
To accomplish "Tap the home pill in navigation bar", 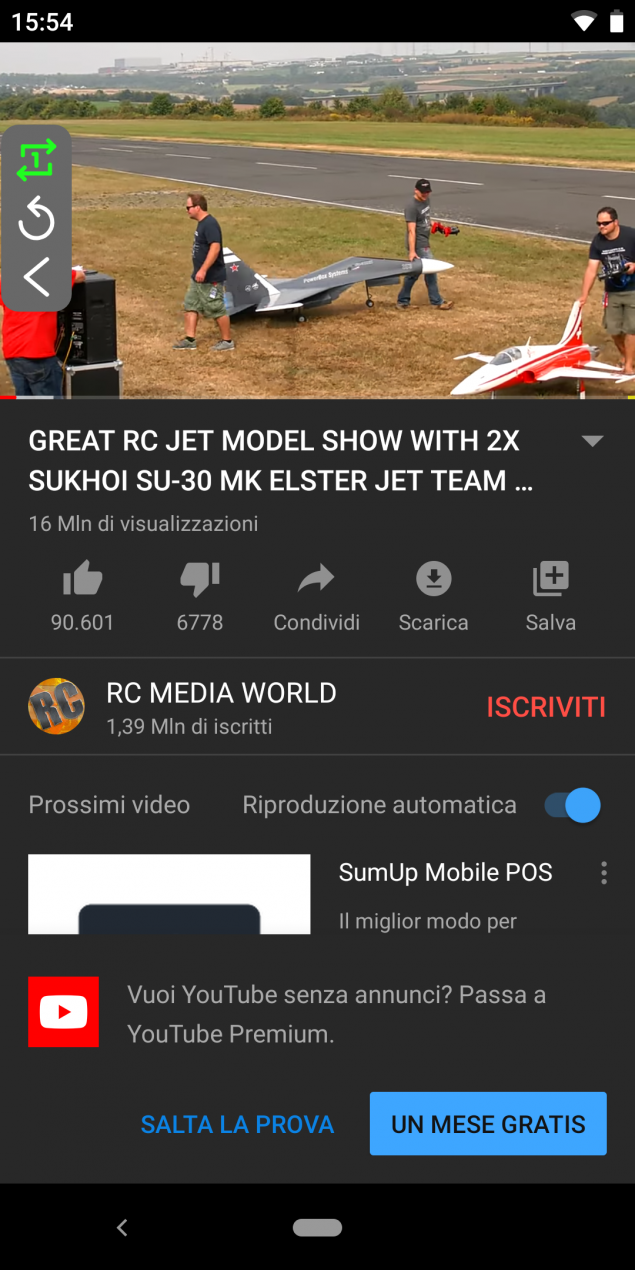I will (x=317, y=1227).
